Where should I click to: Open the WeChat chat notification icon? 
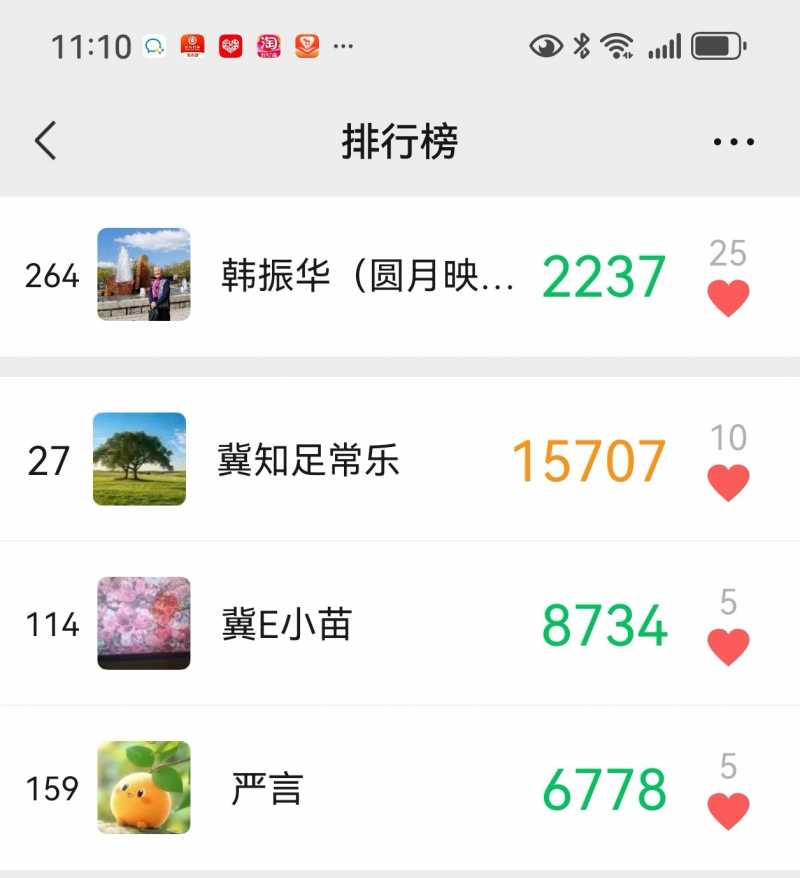tap(155, 45)
